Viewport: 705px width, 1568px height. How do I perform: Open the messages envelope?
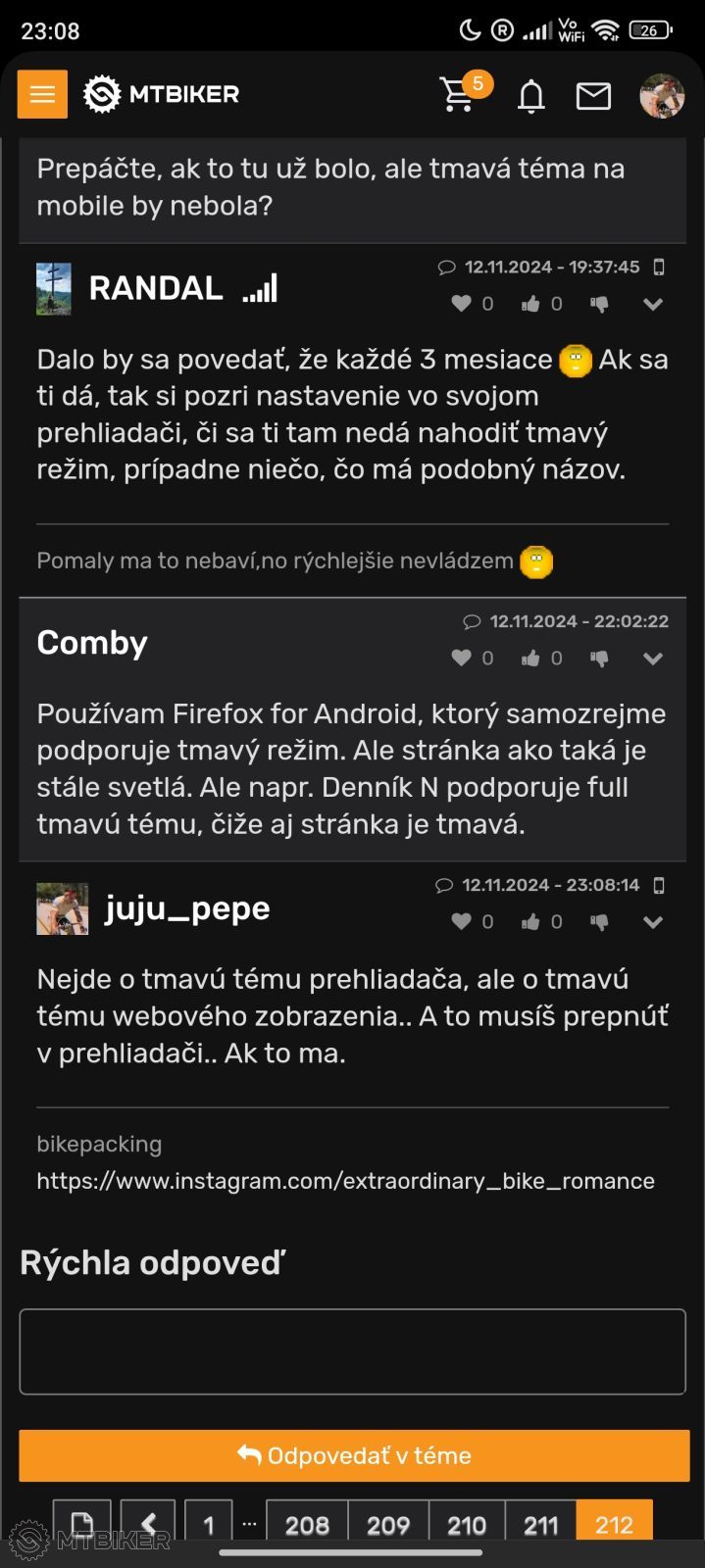click(x=593, y=96)
